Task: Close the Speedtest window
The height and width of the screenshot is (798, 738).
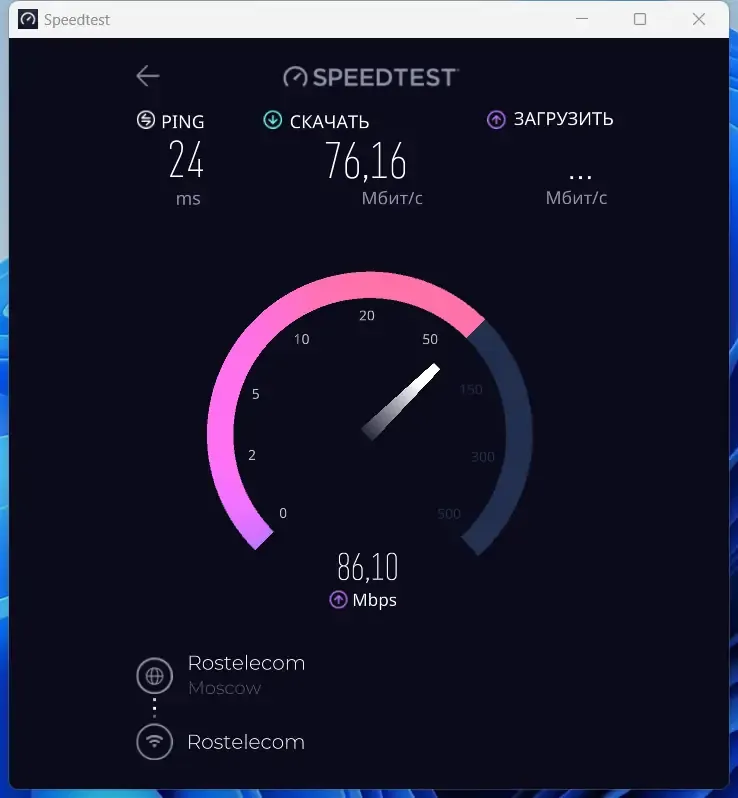Action: tap(697, 19)
